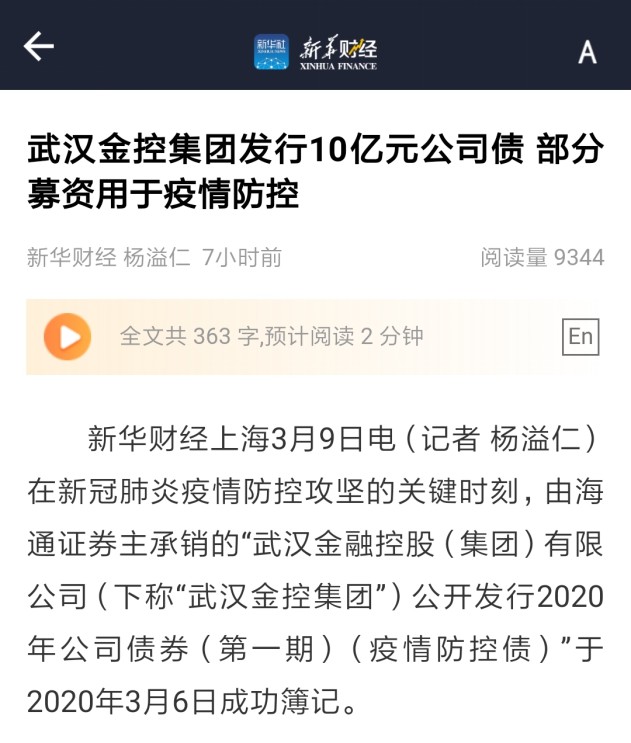The image size is (631, 743).
Task: Play the article audio narration
Action: 68,336
